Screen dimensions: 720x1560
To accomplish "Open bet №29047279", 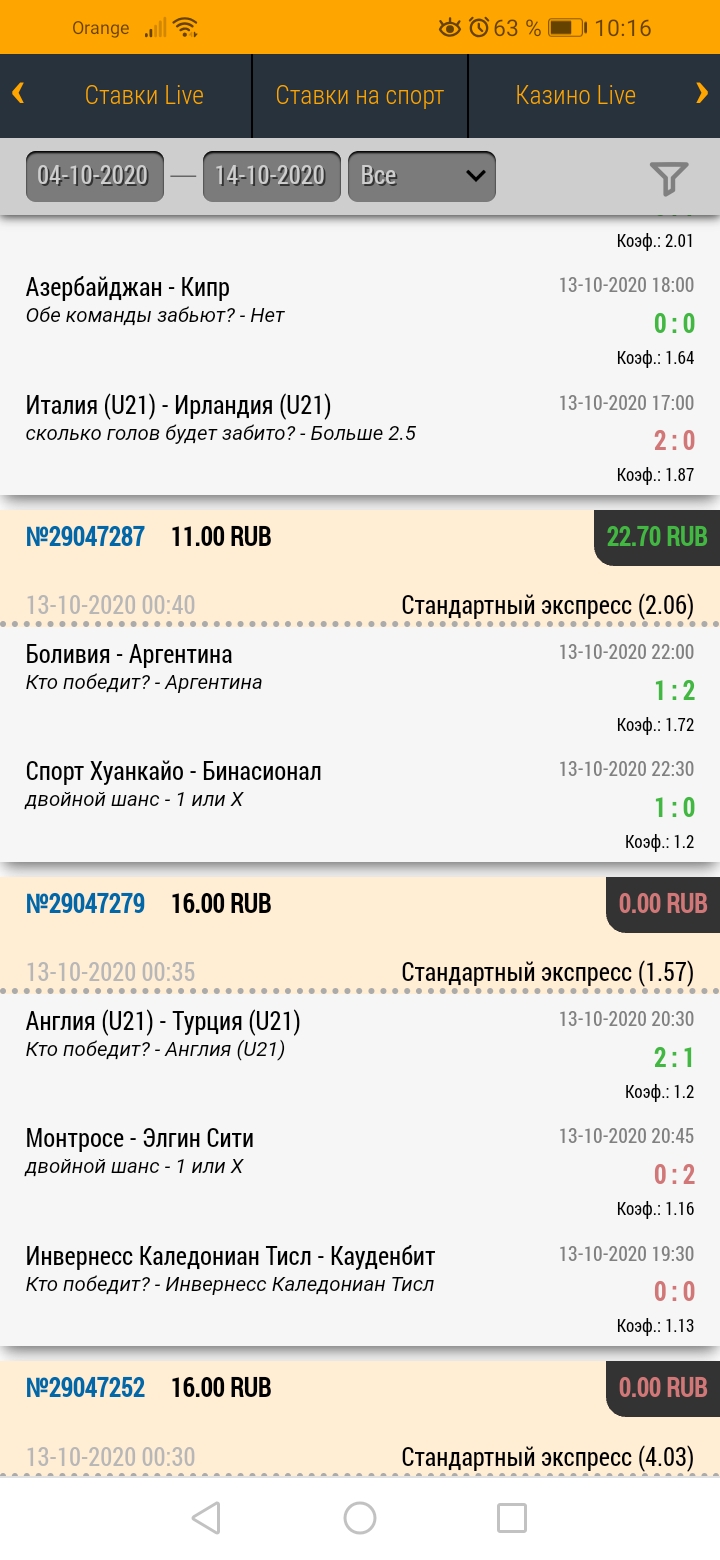I will click(85, 904).
